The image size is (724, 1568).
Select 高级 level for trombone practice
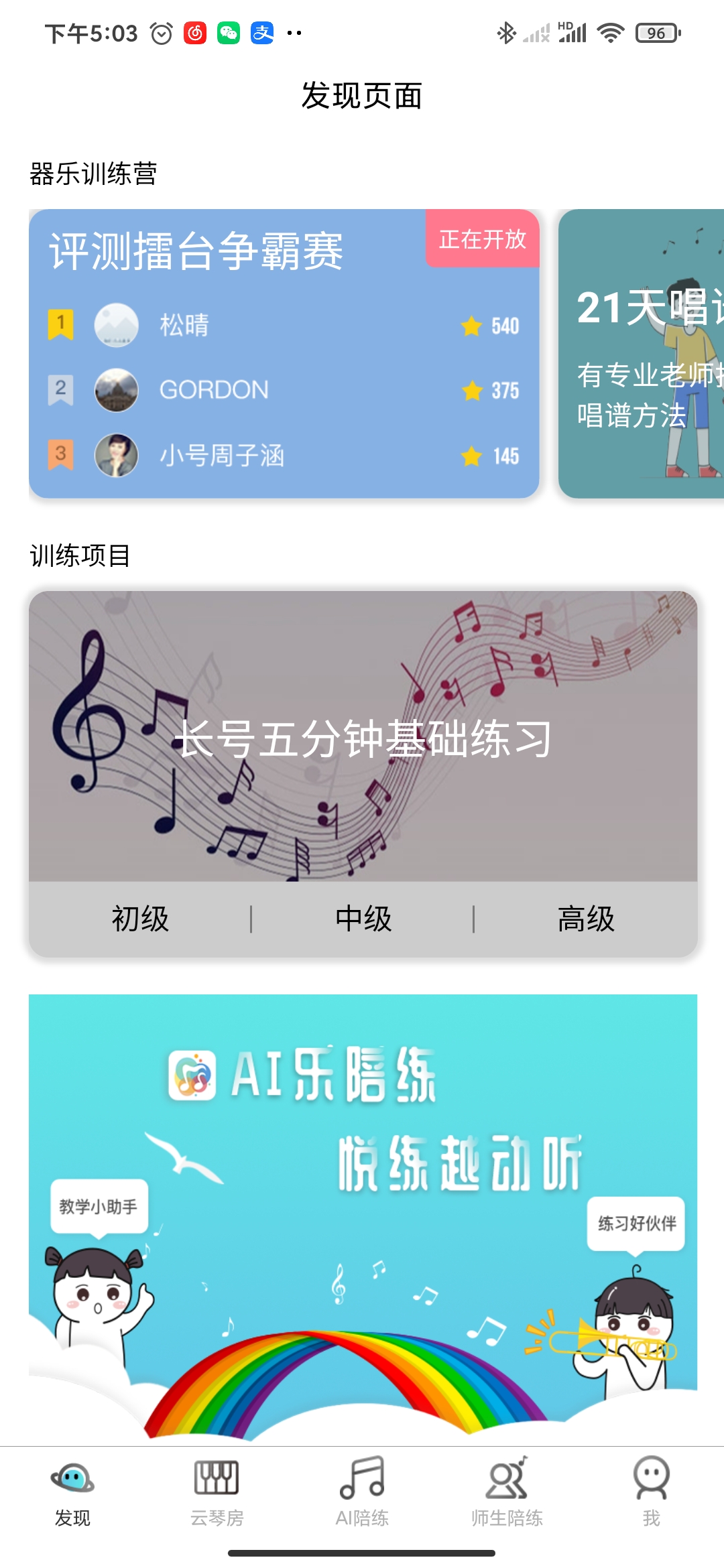pos(586,919)
